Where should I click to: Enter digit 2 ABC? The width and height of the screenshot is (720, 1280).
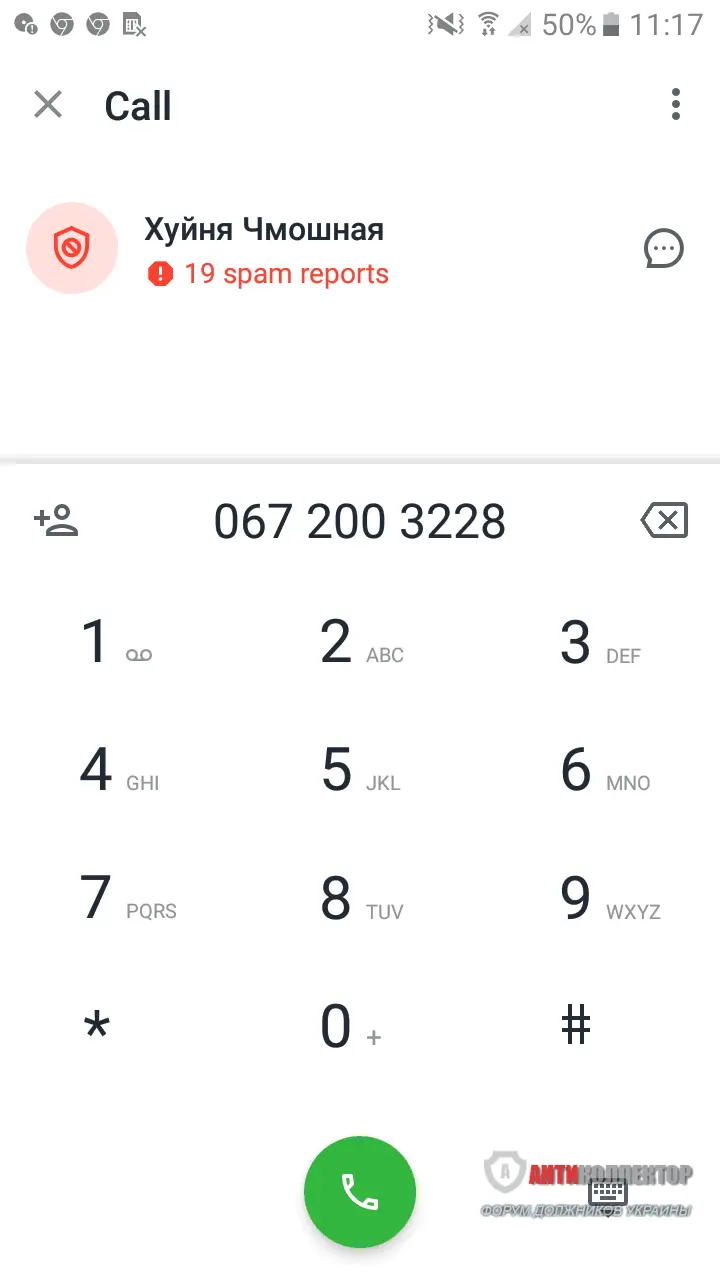click(x=360, y=642)
